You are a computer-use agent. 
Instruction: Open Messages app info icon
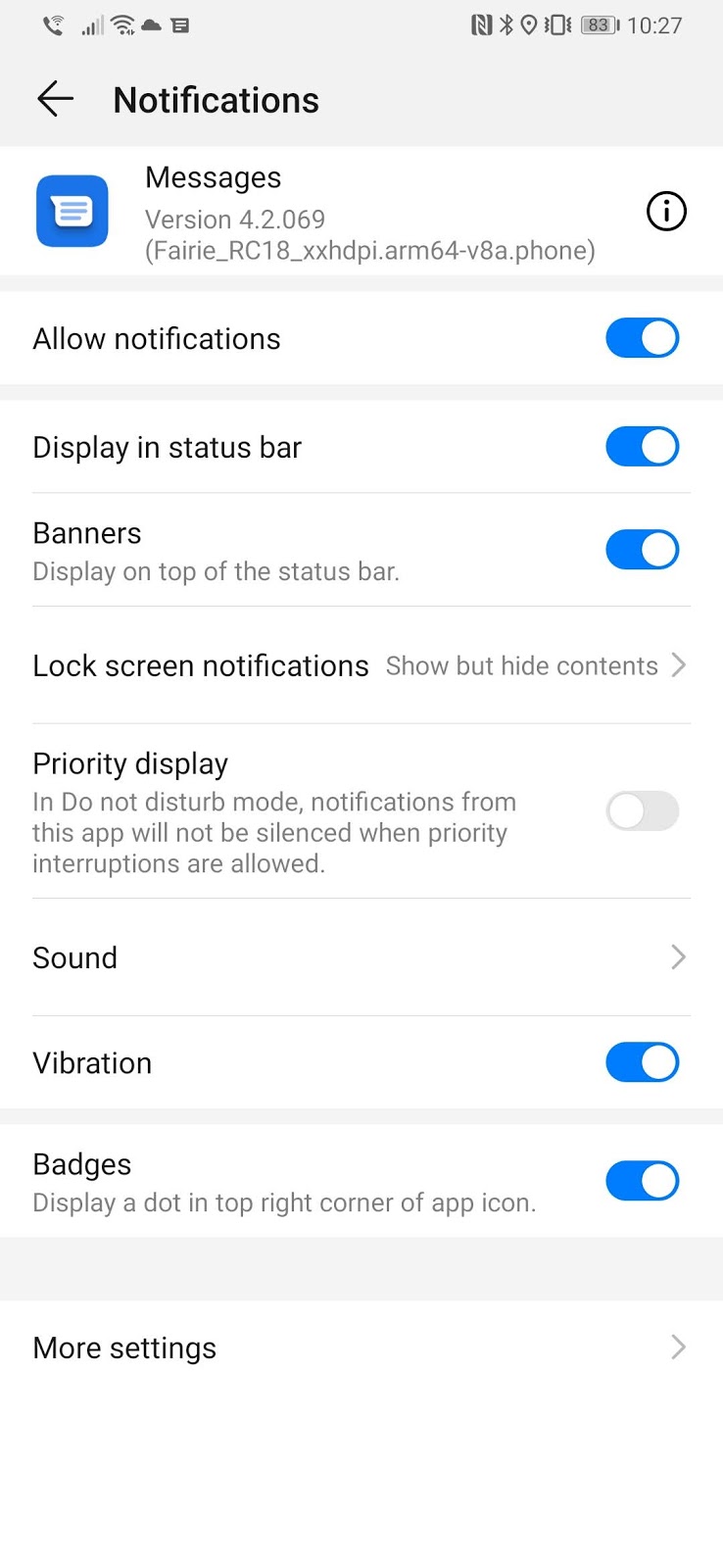coord(666,211)
